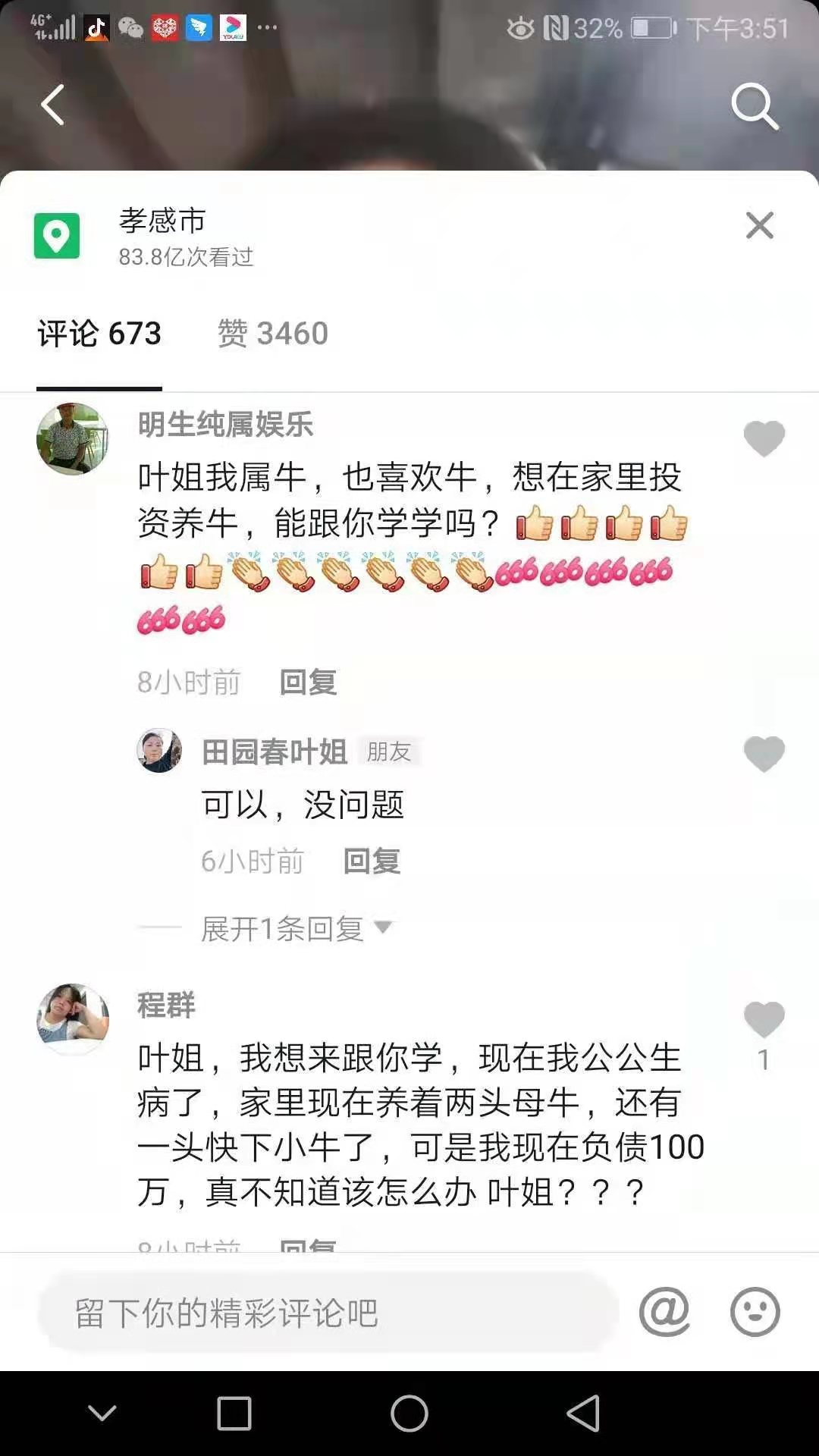Viewport: 819px width, 1456px height.
Task: Mention a friend with the @ icon
Action: 664,1311
